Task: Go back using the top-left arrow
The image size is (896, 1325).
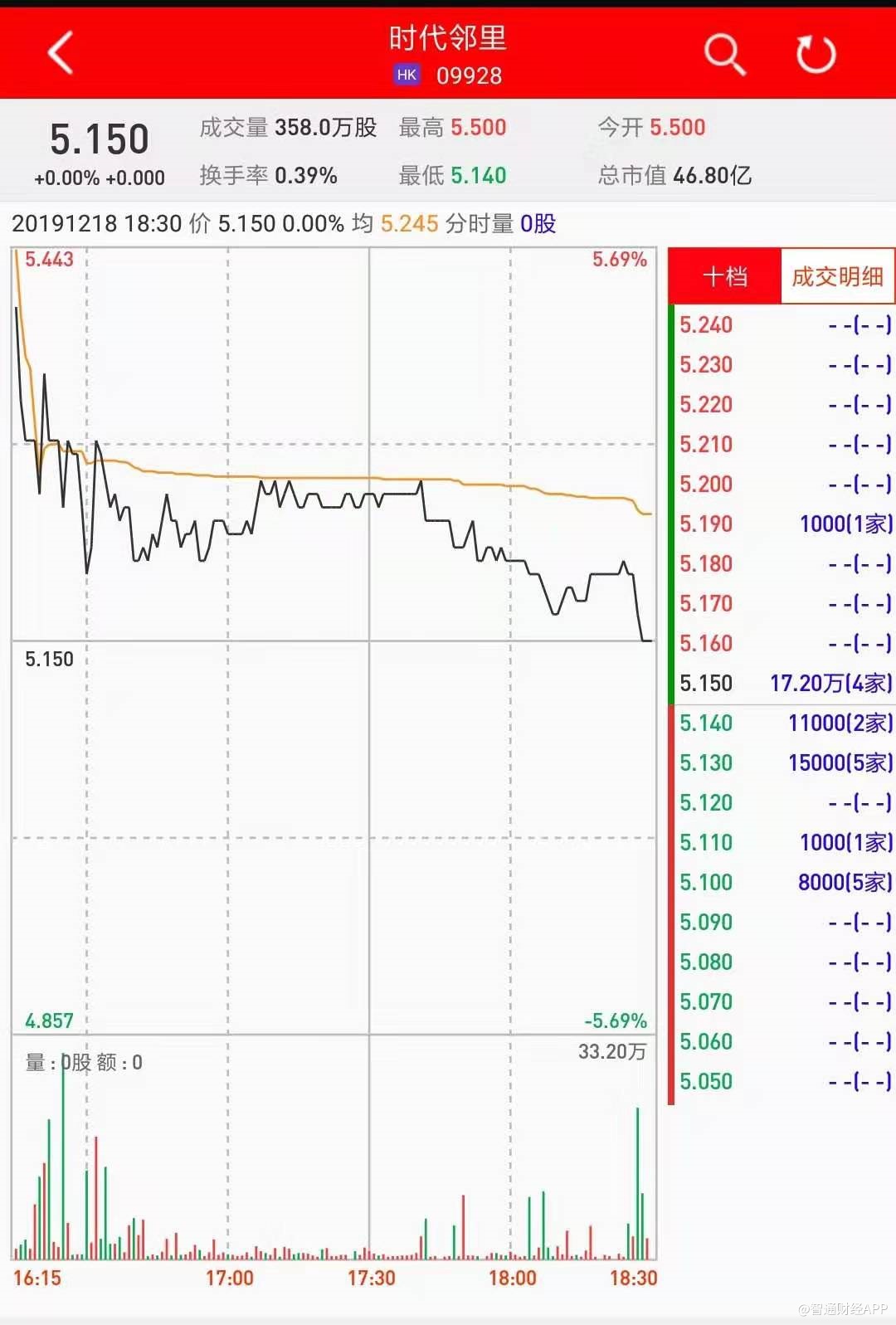Action: pos(61,53)
